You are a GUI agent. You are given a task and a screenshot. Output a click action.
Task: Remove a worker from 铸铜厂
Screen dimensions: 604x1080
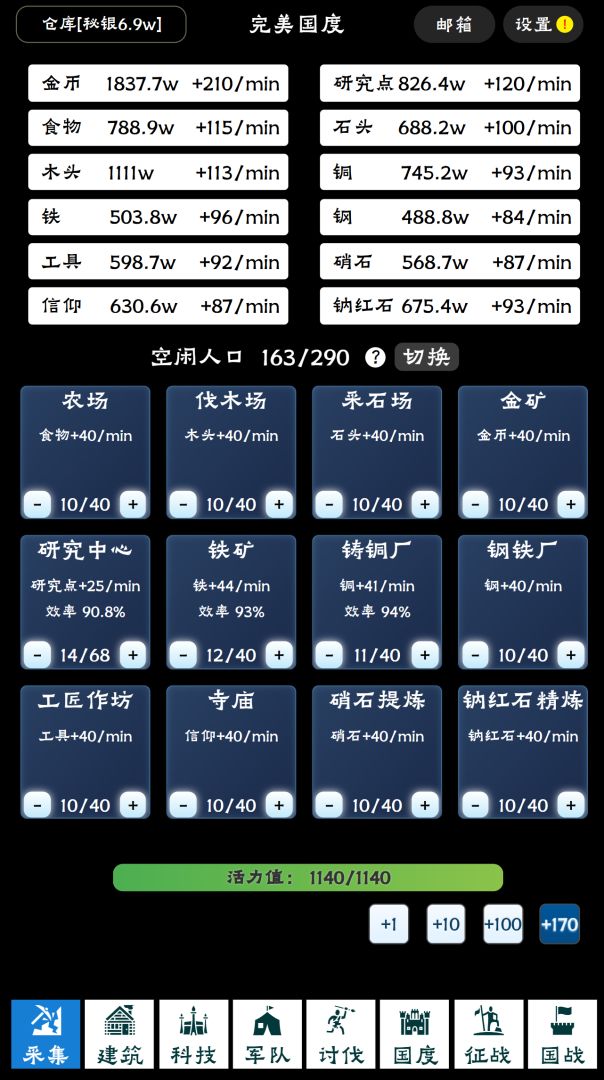[x=329, y=655]
